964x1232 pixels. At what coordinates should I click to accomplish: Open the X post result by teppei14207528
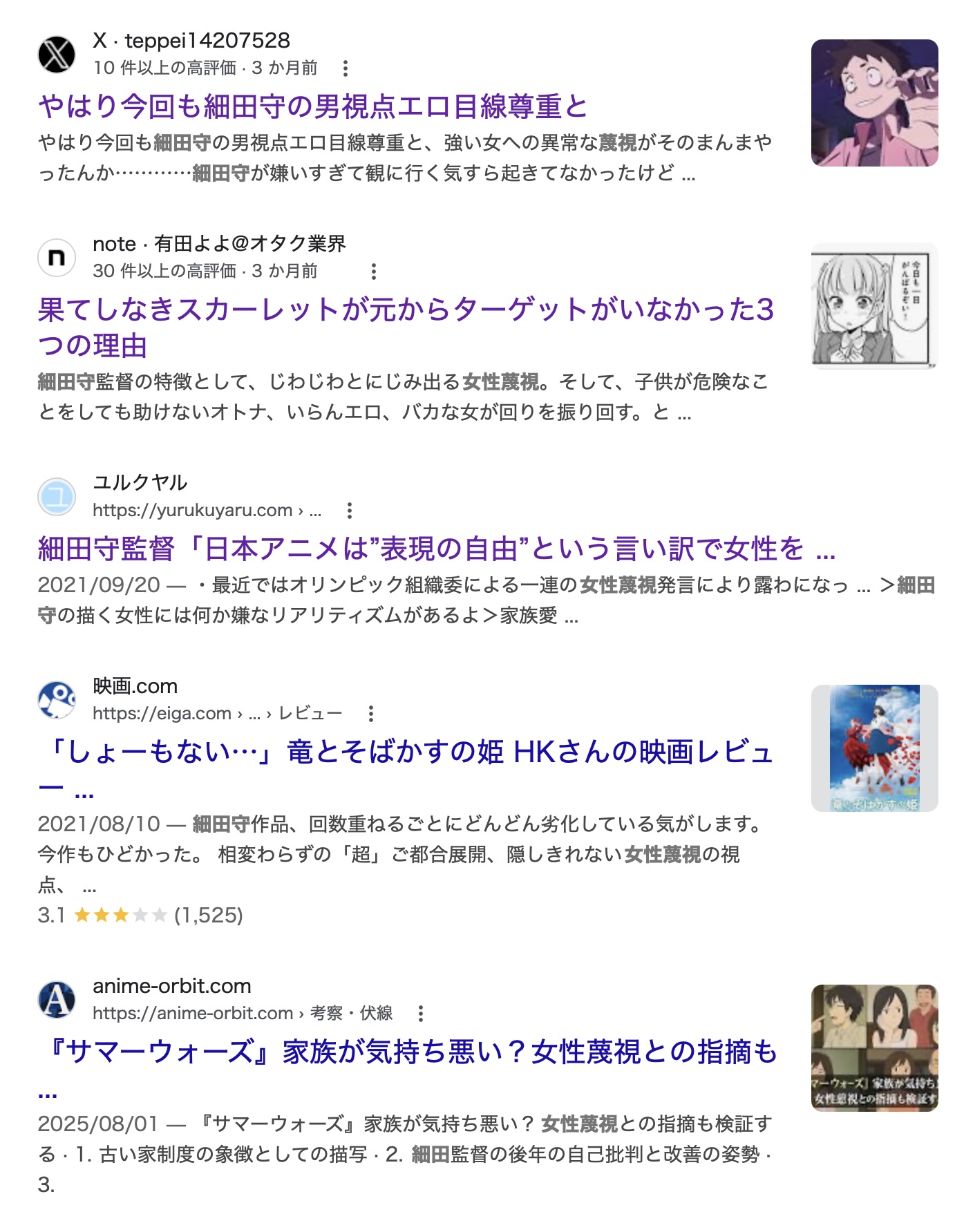click(312, 106)
